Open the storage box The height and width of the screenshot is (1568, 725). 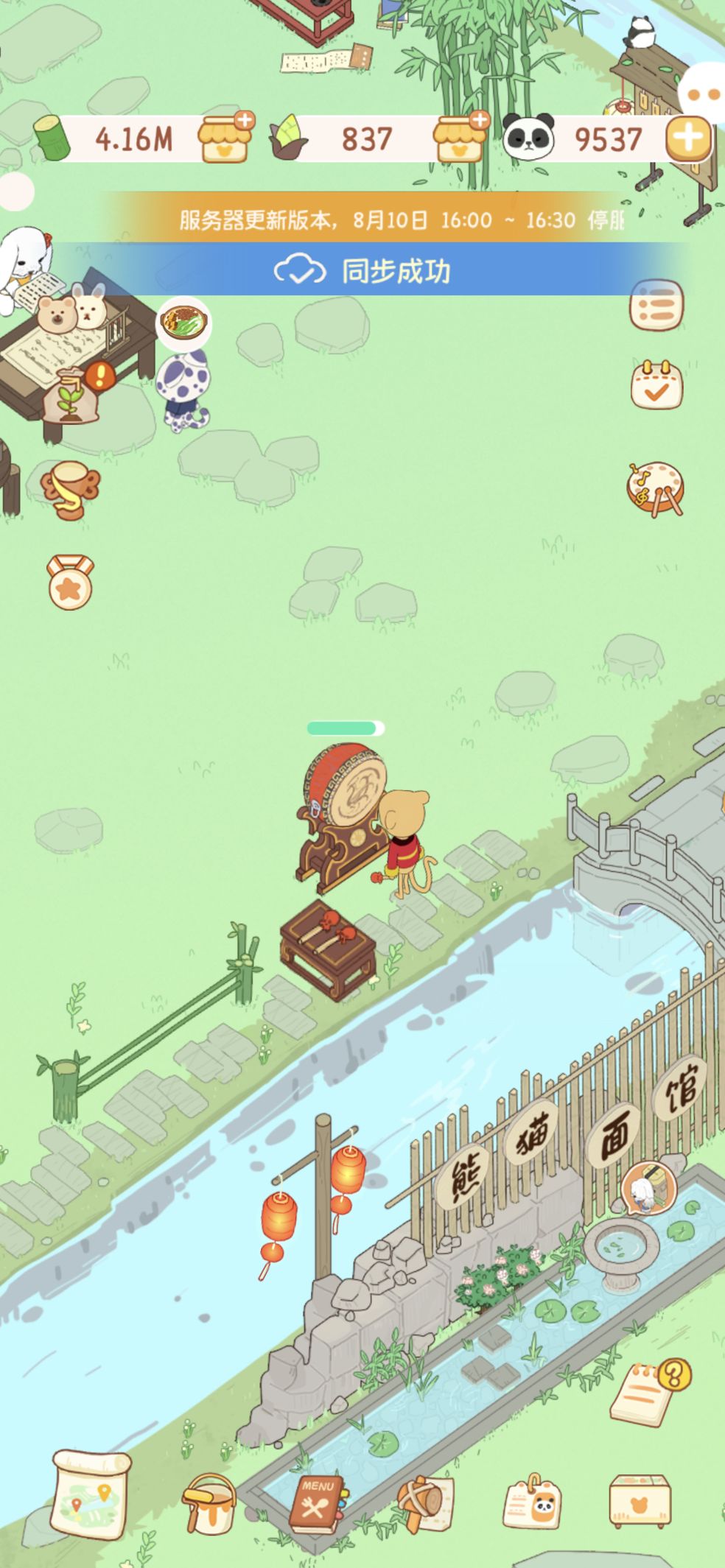(640, 1500)
